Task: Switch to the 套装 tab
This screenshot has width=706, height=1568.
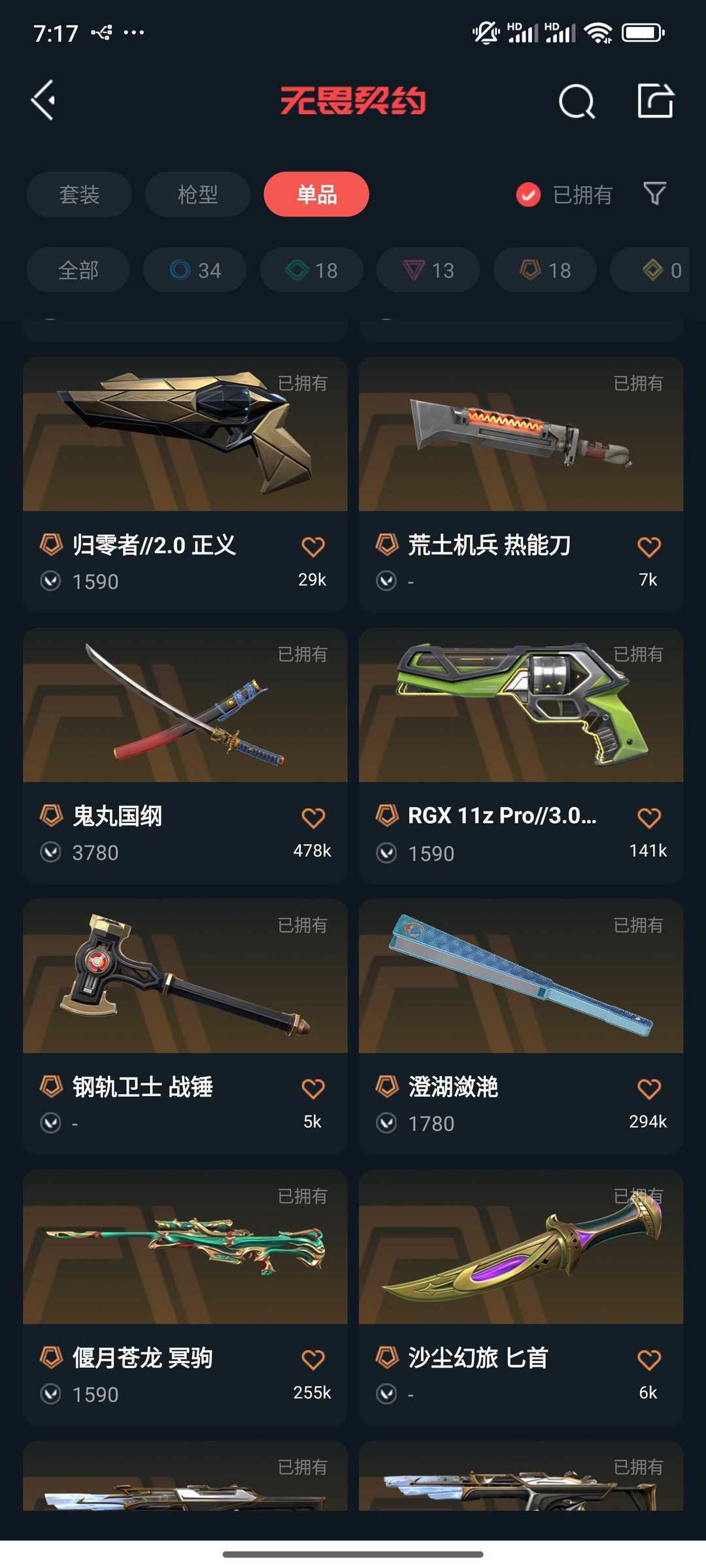Action: 79,194
